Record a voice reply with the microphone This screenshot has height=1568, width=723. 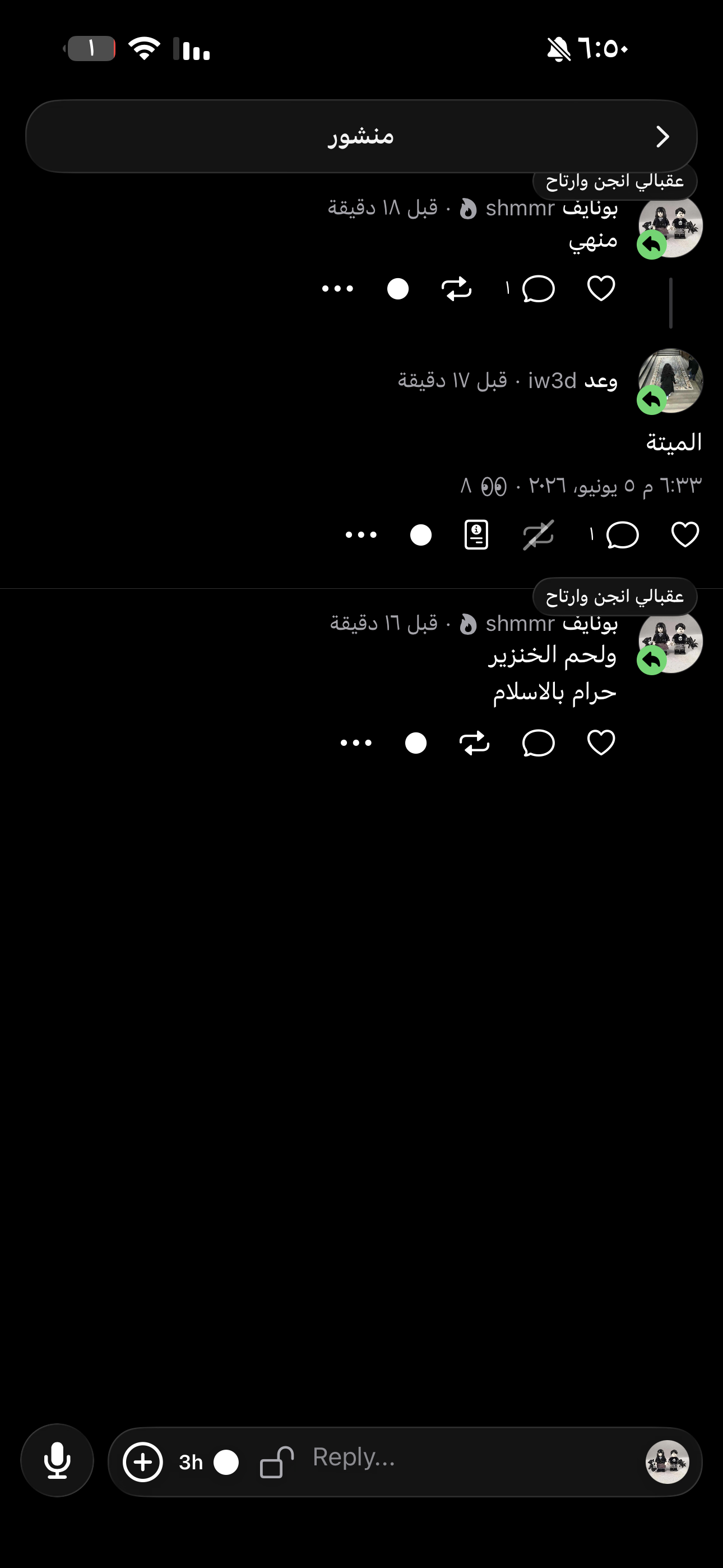pyautogui.click(x=57, y=1460)
